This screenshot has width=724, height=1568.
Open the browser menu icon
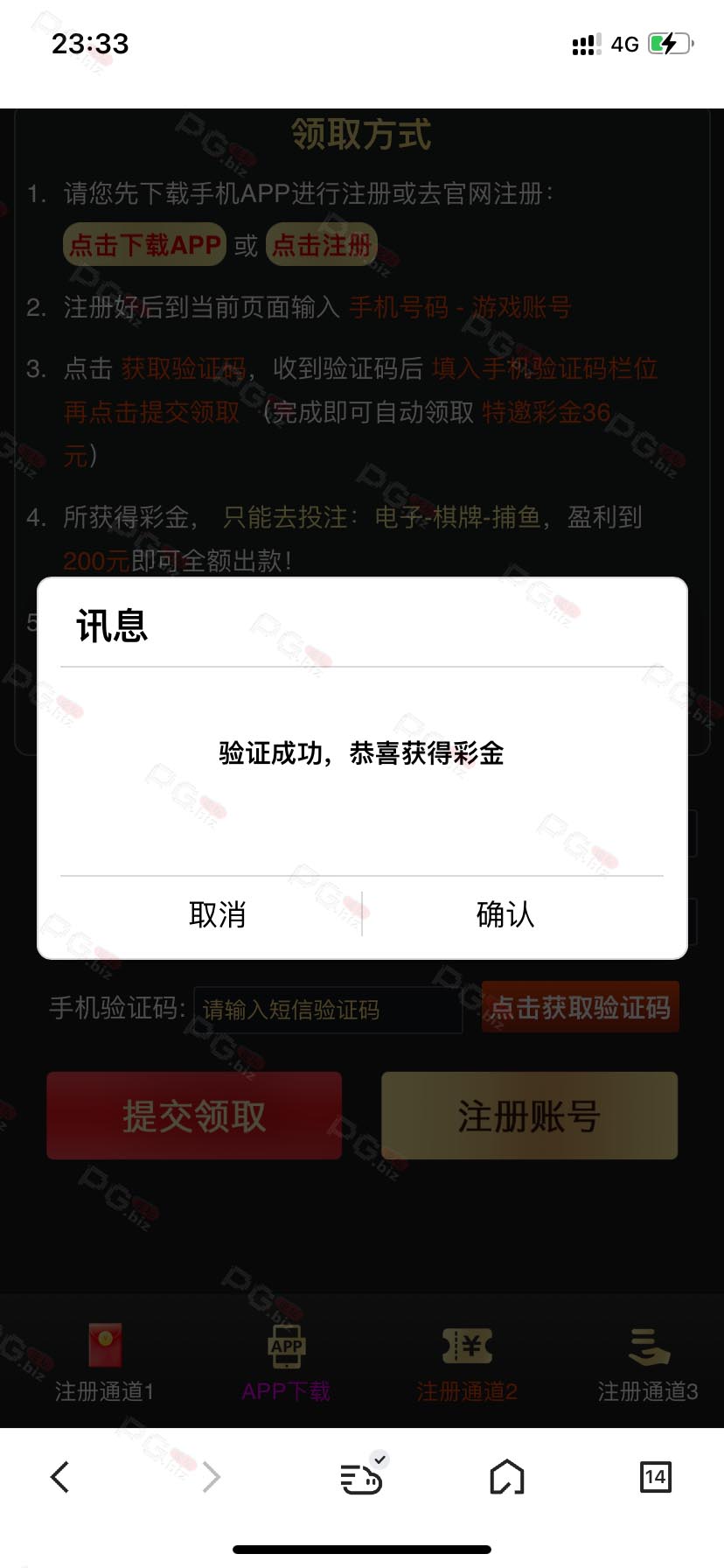(x=362, y=1475)
